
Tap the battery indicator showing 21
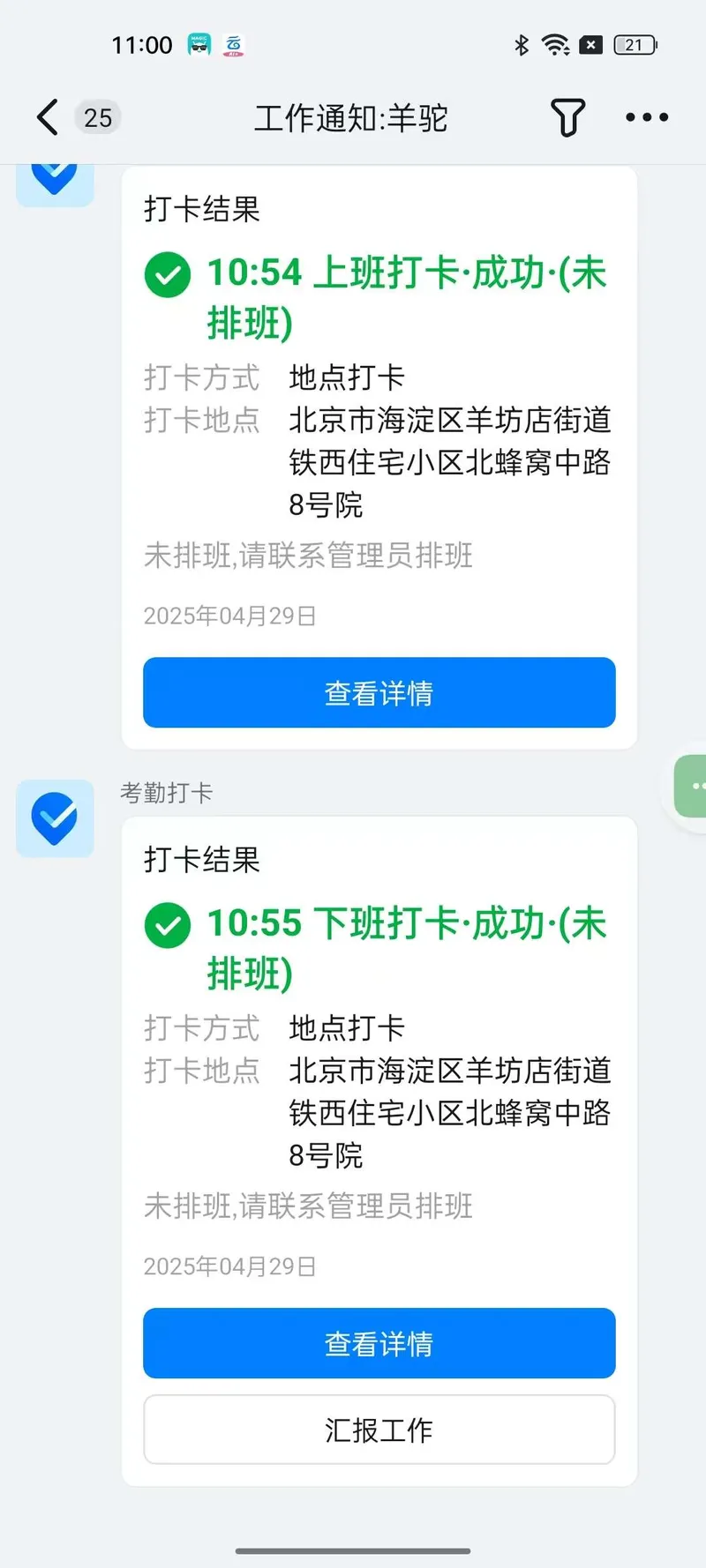(633, 44)
